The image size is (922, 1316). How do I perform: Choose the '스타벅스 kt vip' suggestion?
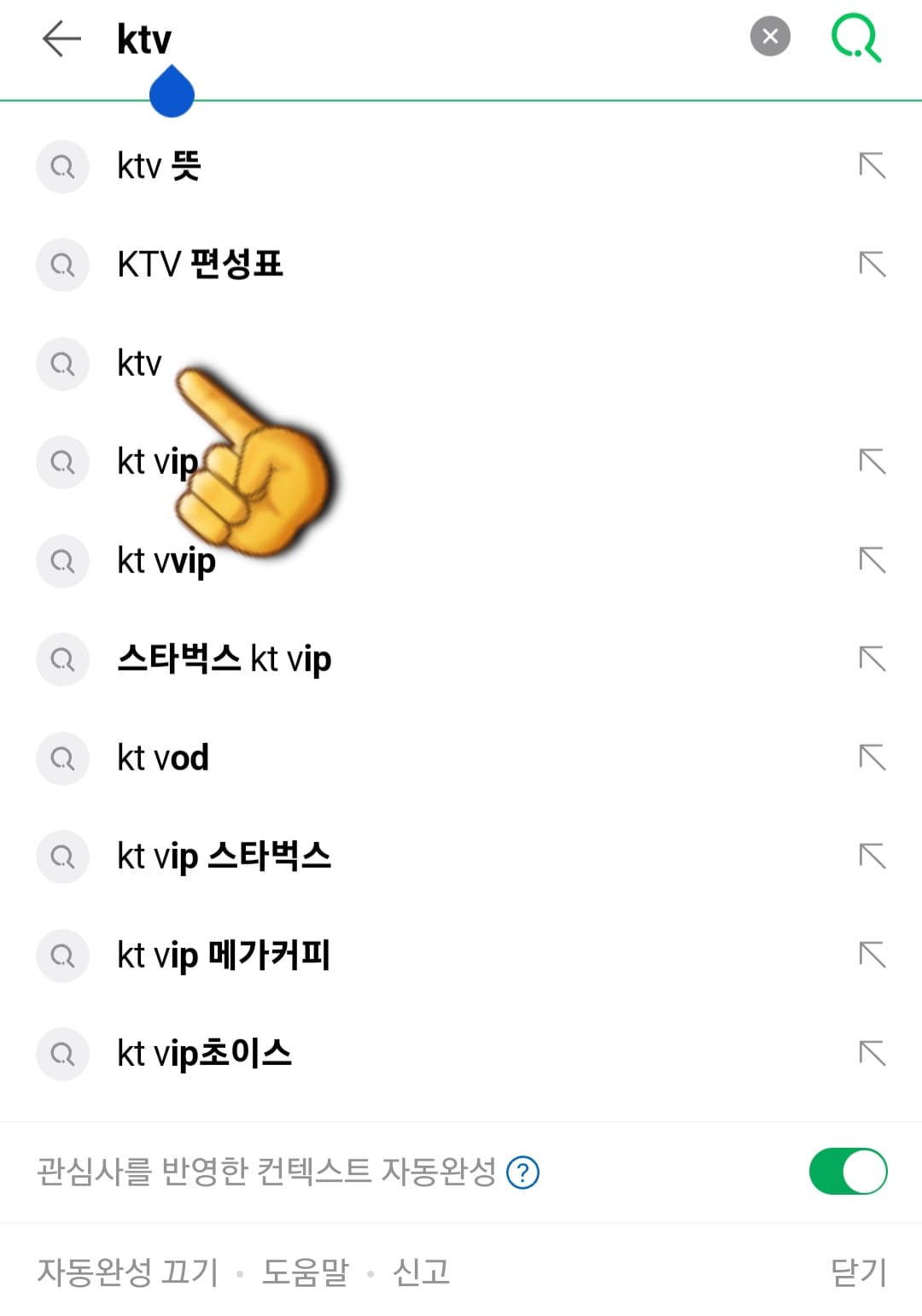click(x=225, y=659)
